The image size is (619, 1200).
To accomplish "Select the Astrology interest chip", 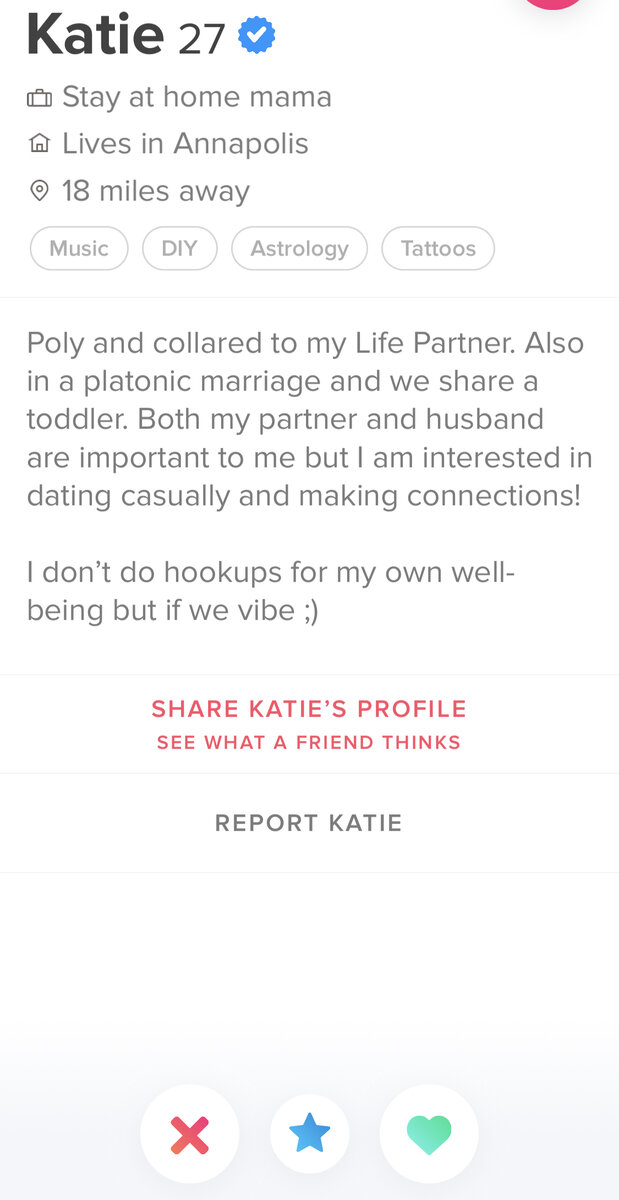I will (x=299, y=249).
